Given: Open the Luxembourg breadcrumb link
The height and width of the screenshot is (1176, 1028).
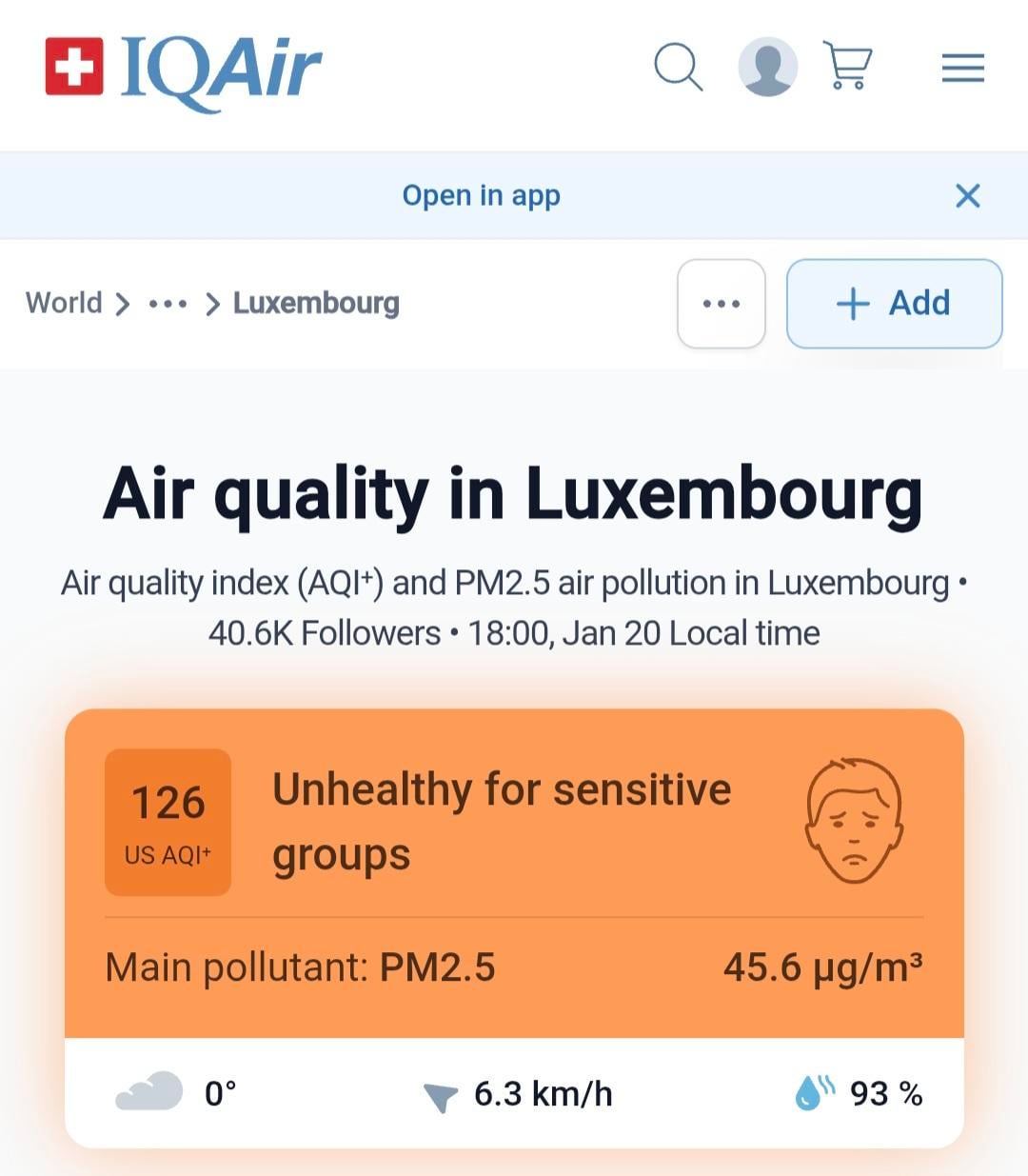Looking at the screenshot, I should (316, 303).
